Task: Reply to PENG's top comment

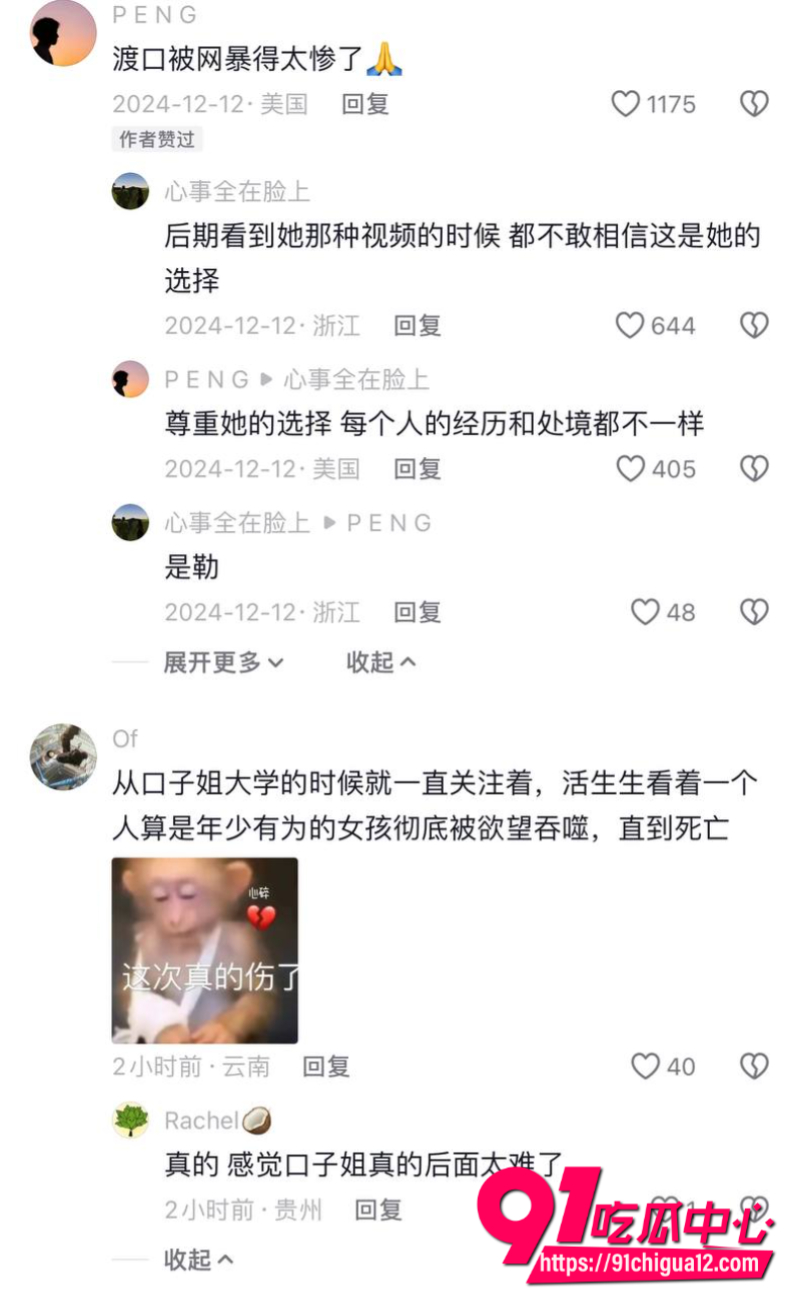Action: click(365, 104)
